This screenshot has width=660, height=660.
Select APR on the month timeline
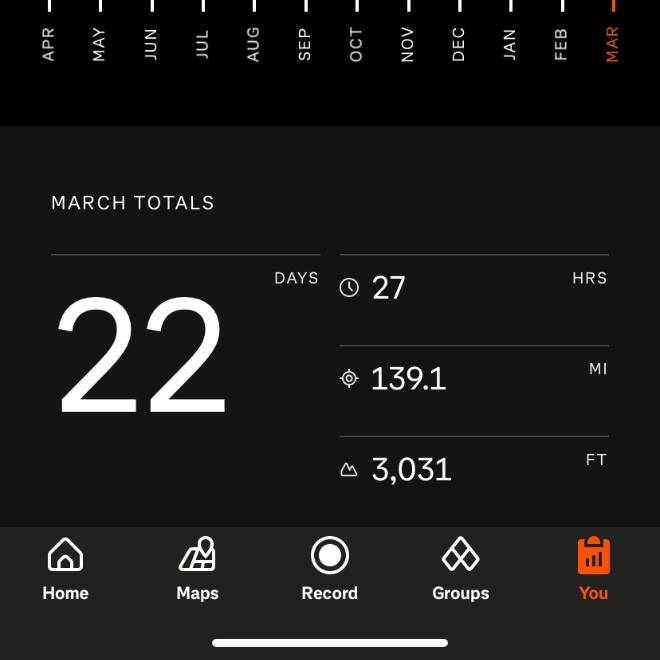click(x=48, y=43)
